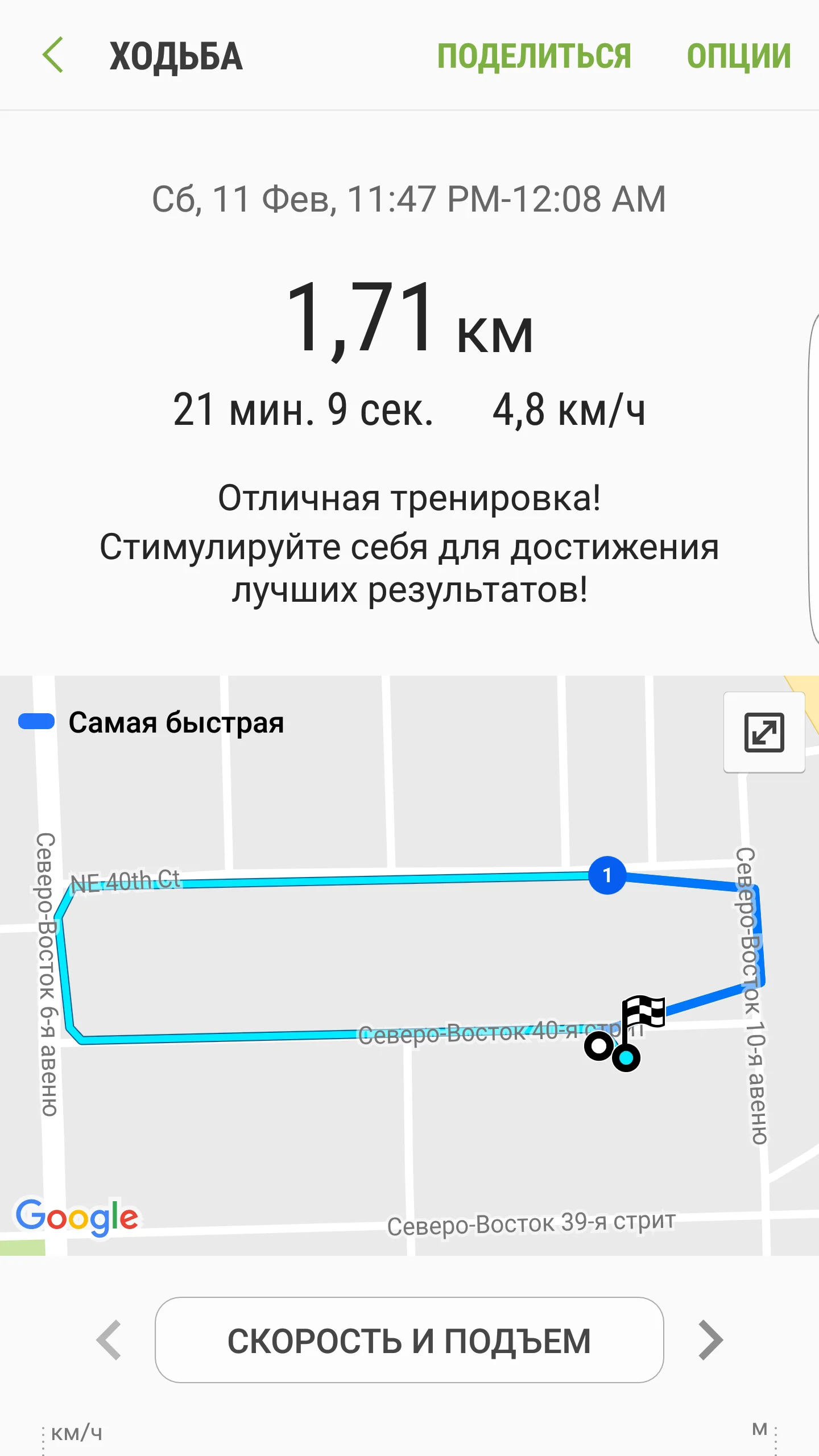Tap the Самая быстрая blue color swatch
The width and height of the screenshot is (819, 1456).
pyautogui.click(x=37, y=721)
